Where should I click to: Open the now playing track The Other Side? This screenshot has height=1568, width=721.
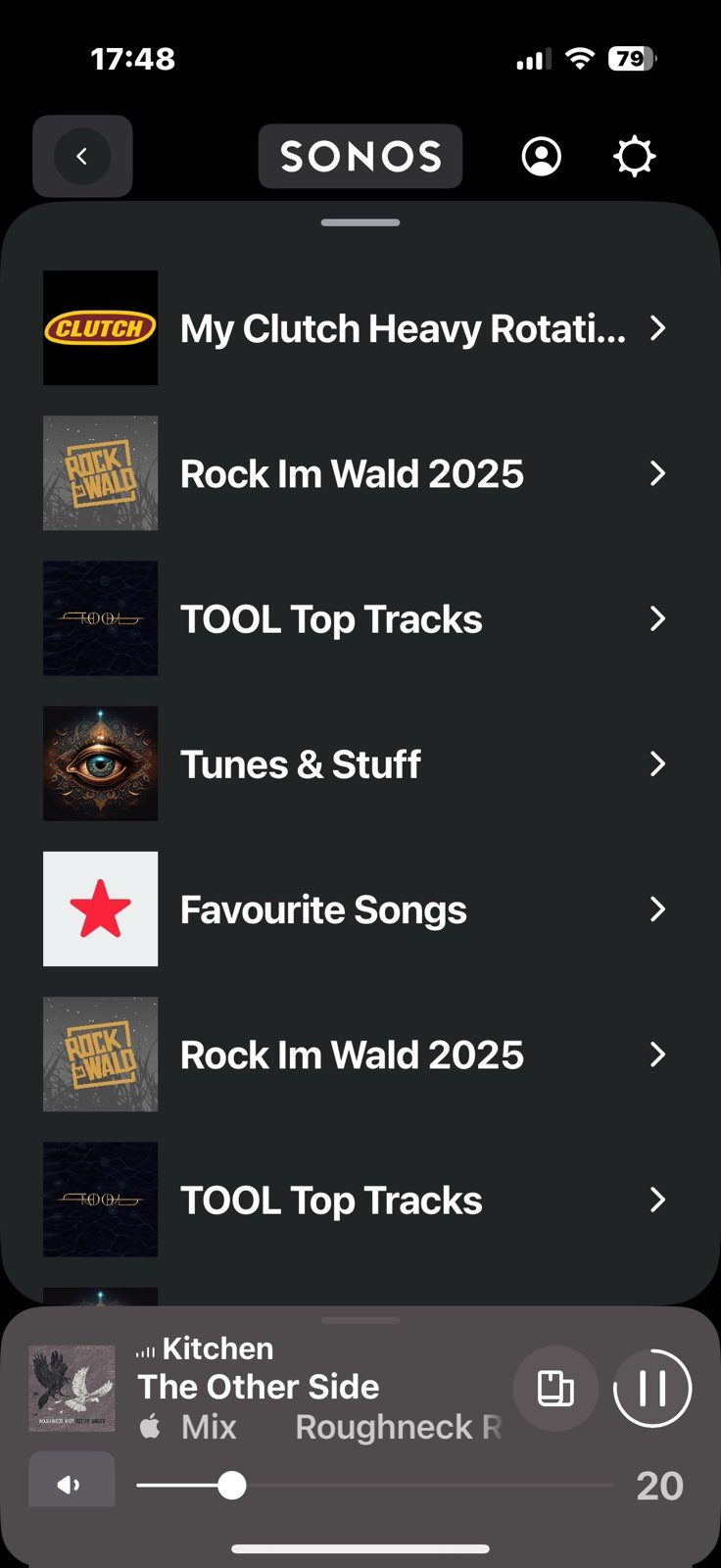(259, 1387)
